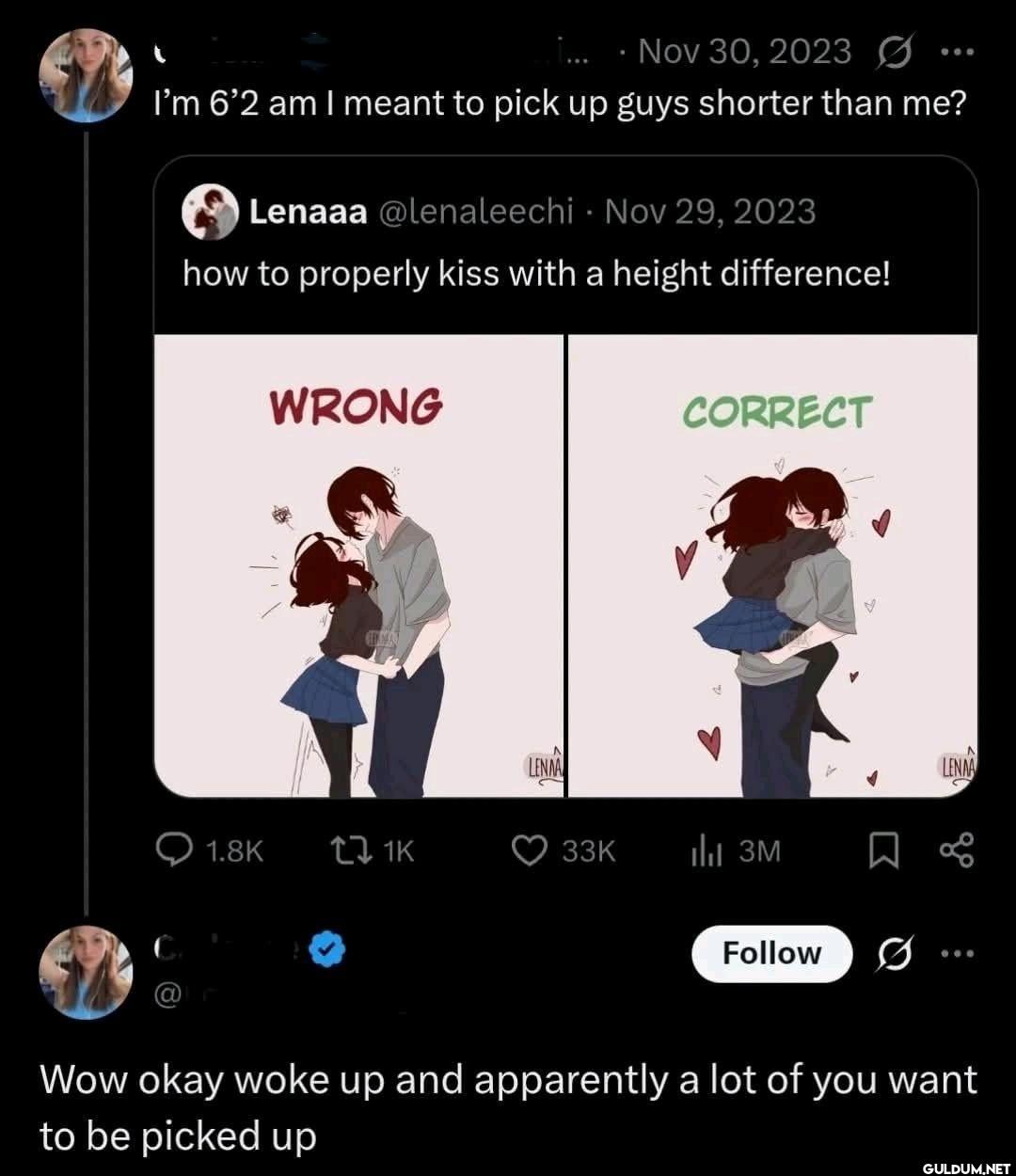Reply to the tweet with 1.8K comments
The image size is (1016, 1176).
[173, 851]
